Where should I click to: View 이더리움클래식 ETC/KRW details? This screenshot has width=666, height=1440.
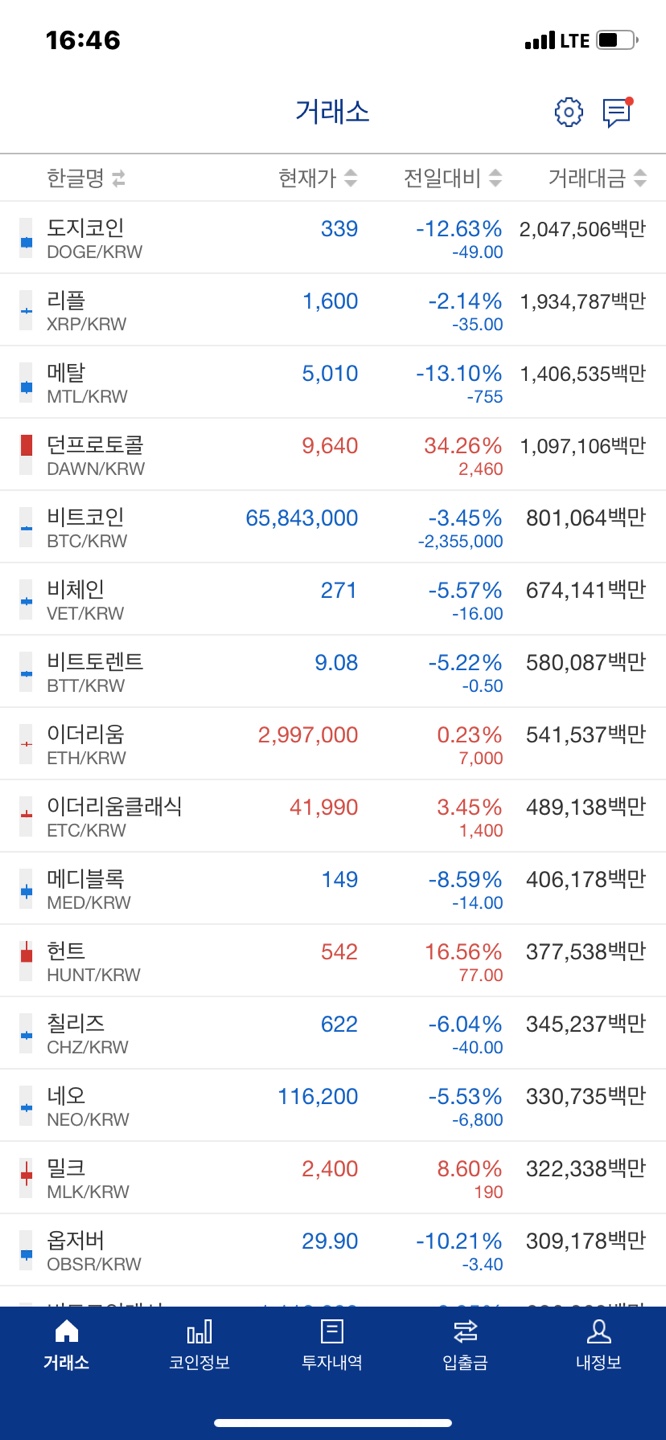333,816
